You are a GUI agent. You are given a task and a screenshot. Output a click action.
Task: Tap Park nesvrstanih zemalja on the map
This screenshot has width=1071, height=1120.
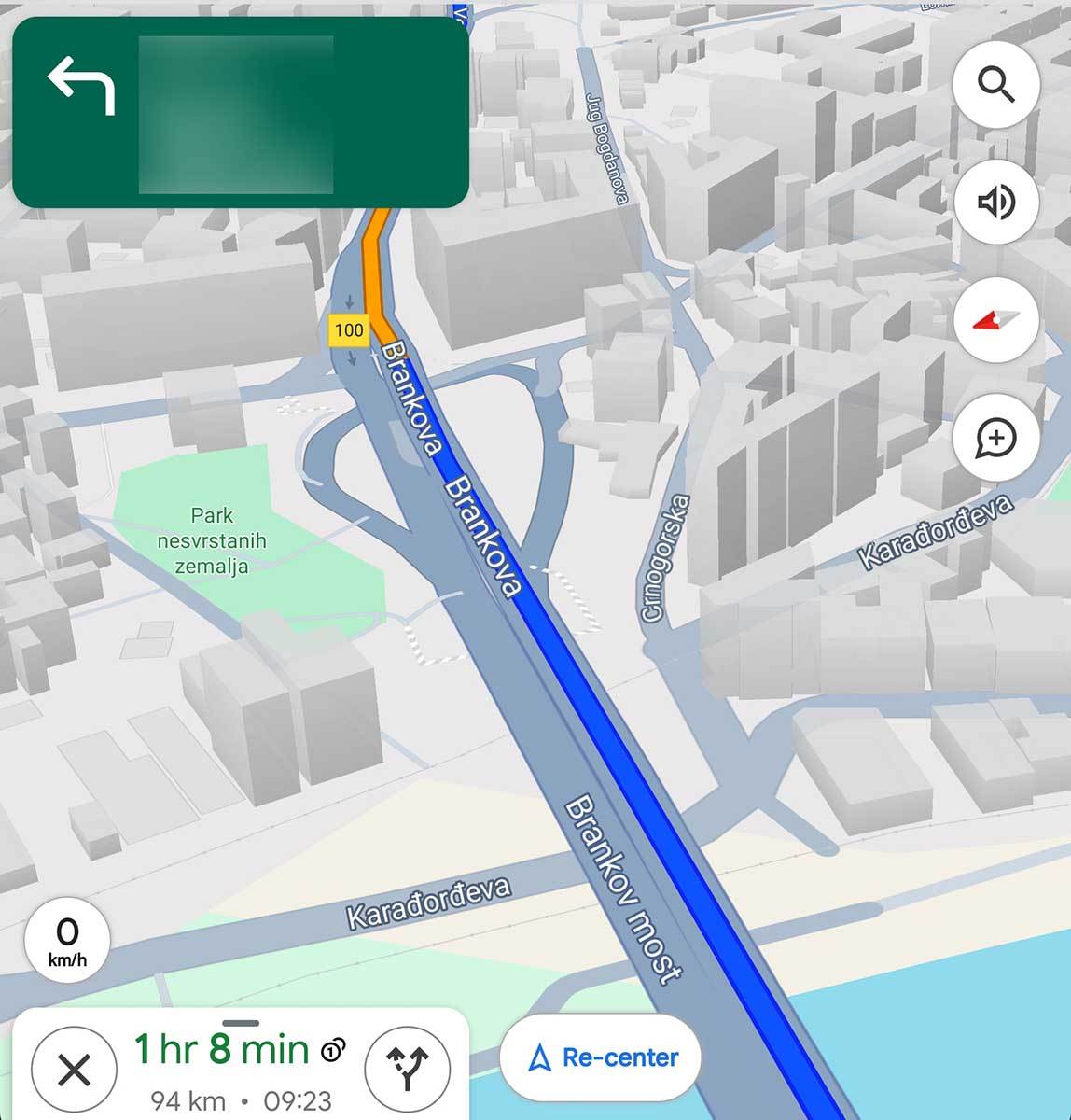[211, 540]
